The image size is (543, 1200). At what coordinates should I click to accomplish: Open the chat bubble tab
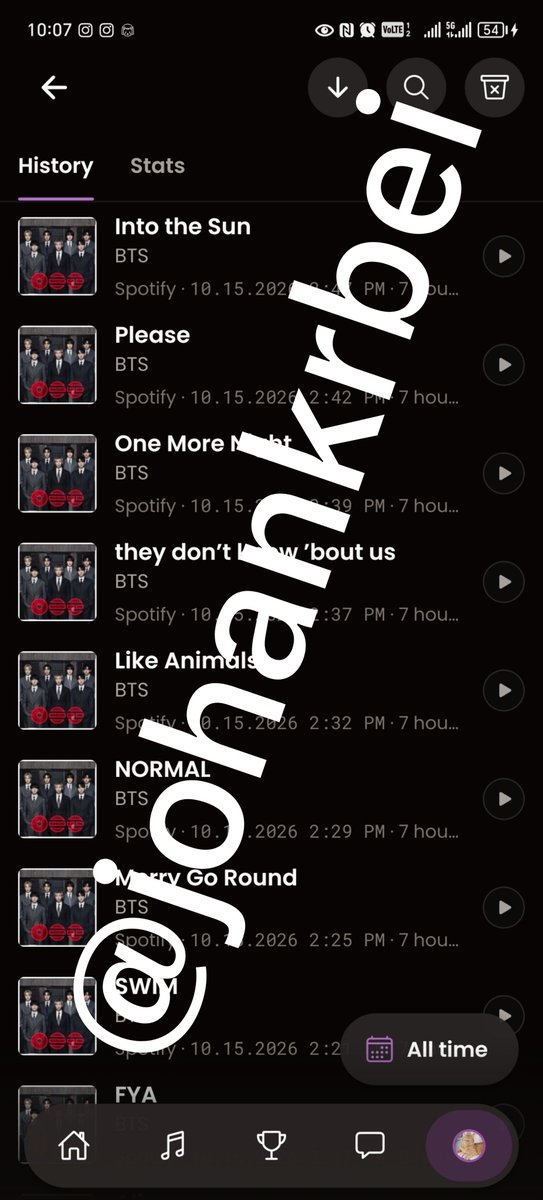pos(370,1146)
